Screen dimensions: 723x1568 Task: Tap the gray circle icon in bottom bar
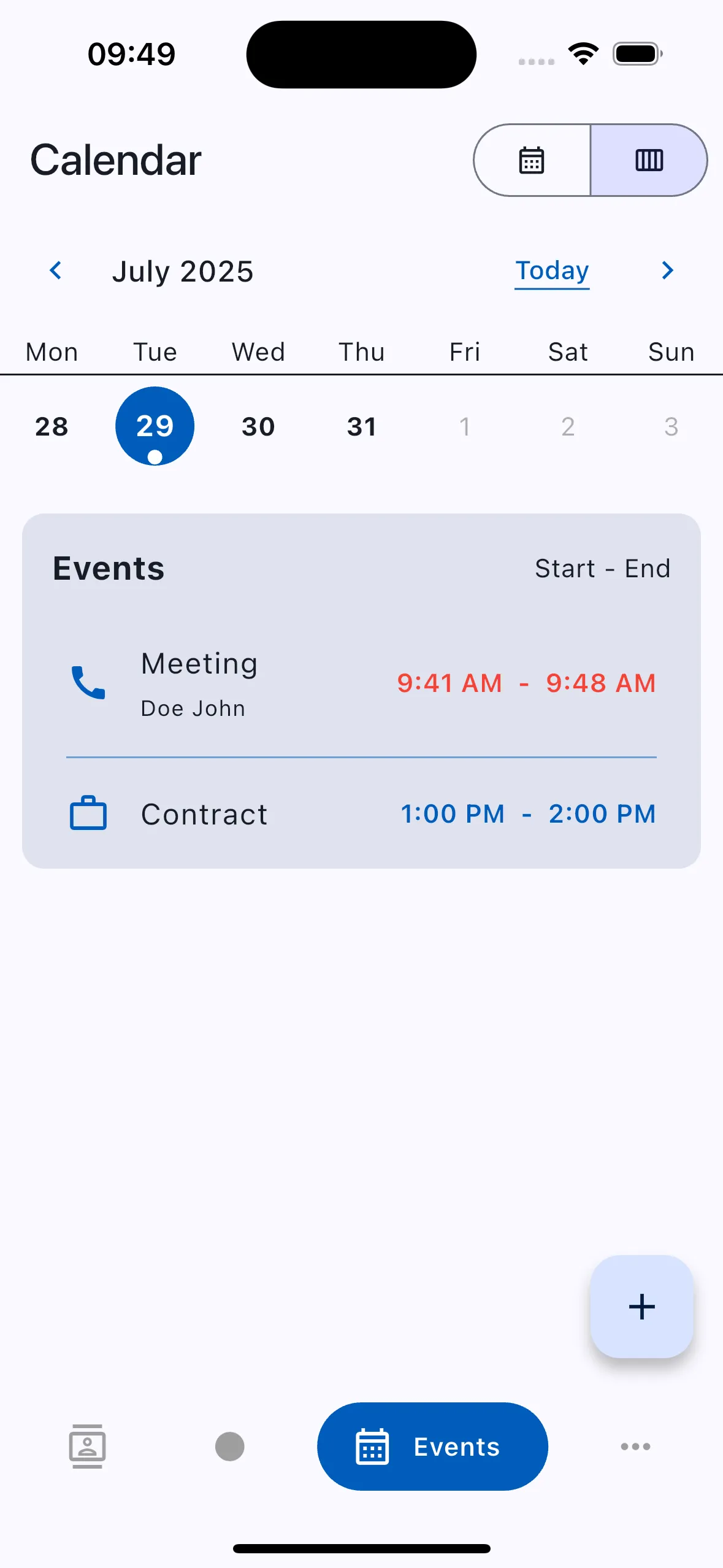click(230, 1446)
